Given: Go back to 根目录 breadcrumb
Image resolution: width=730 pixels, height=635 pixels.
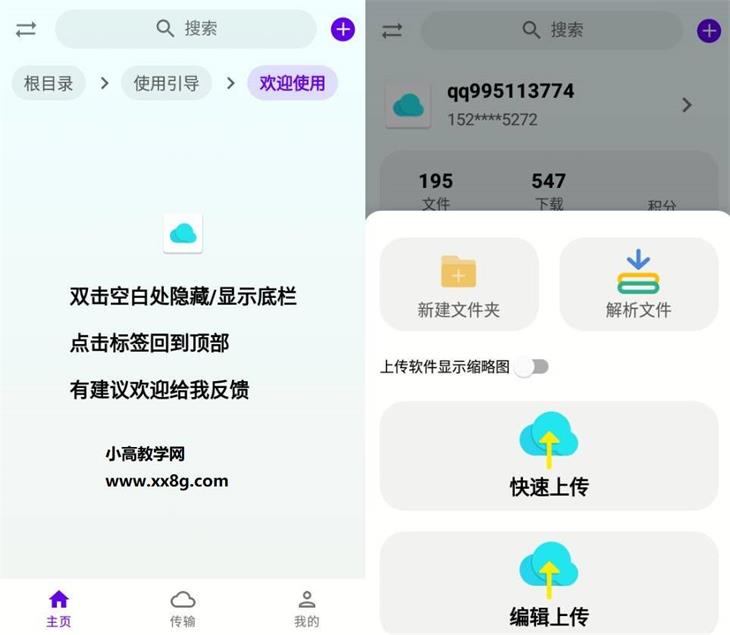Looking at the screenshot, I should pos(49,84).
